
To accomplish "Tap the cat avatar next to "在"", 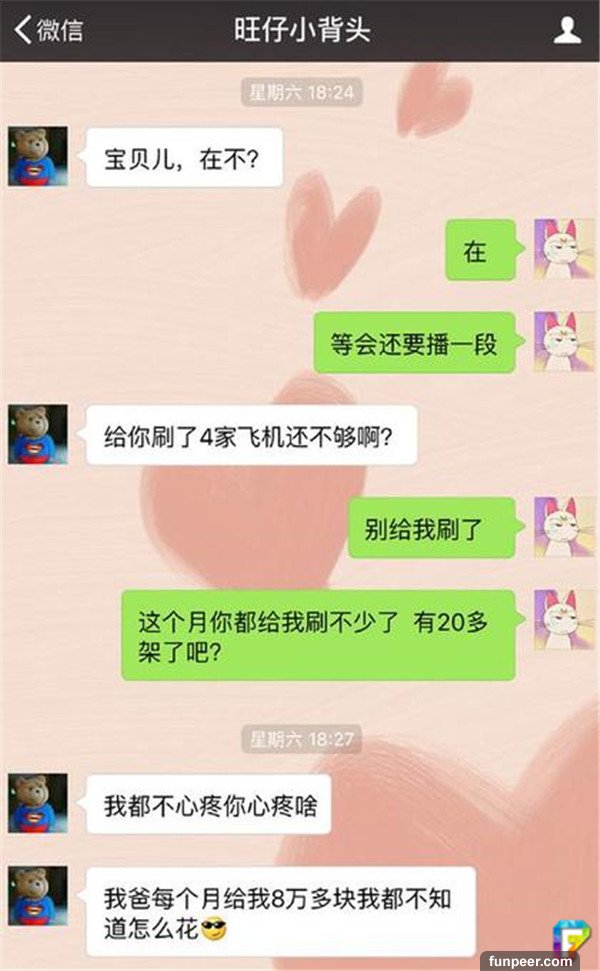I will [564, 249].
